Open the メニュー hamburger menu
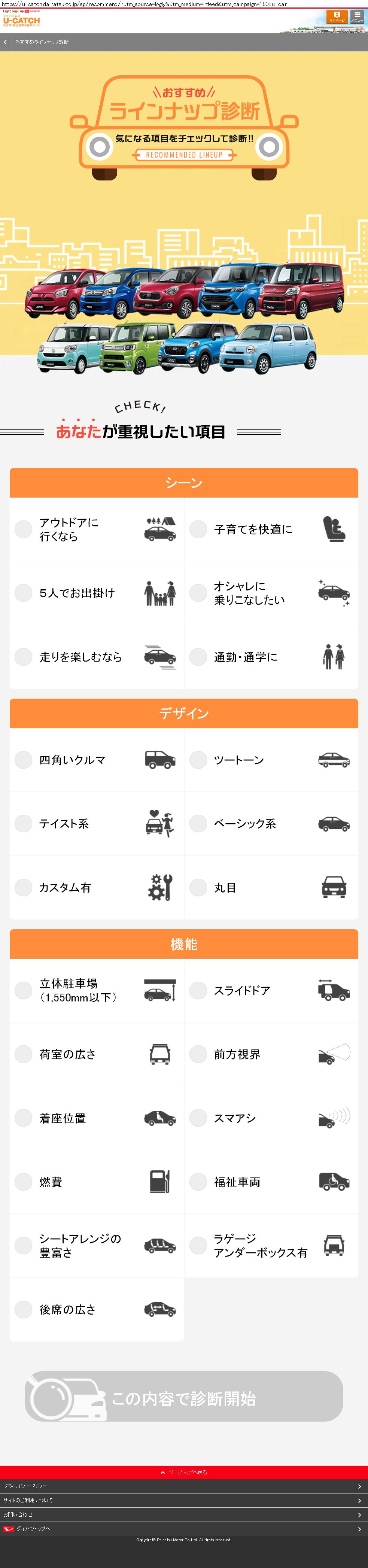 click(x=357, y=16)
